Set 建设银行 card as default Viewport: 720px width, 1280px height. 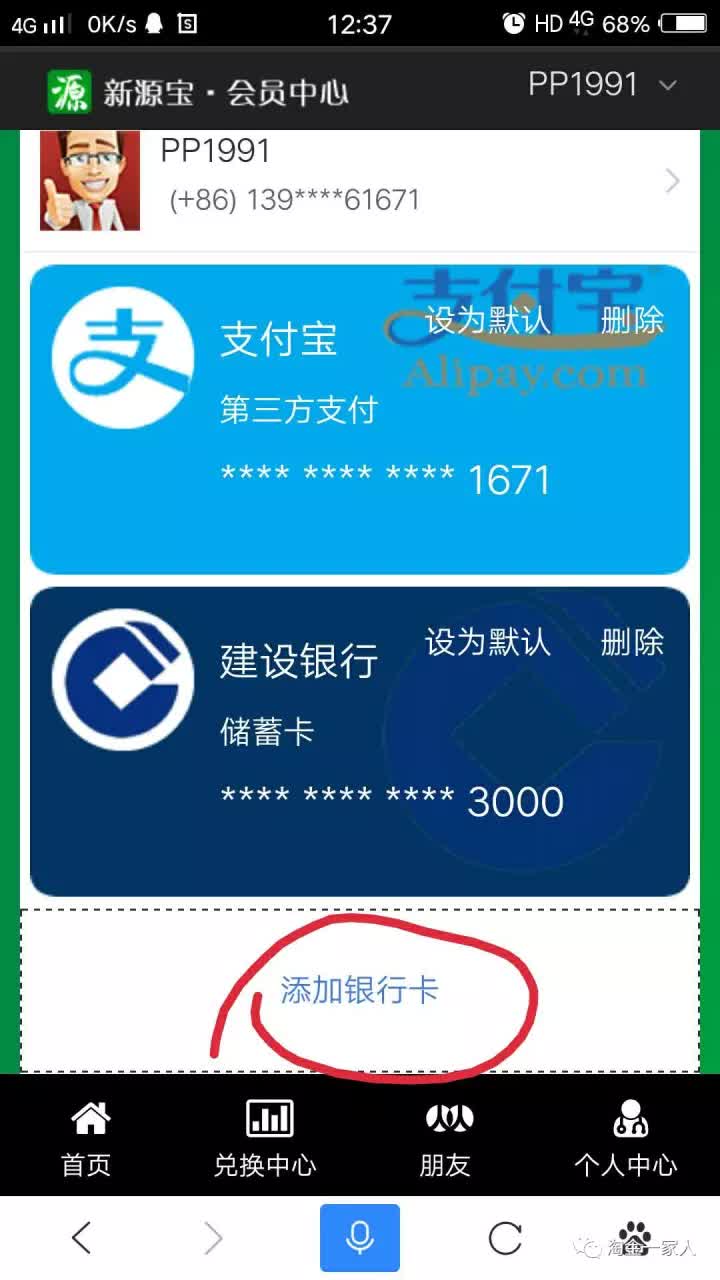click(x=488, y=642)
